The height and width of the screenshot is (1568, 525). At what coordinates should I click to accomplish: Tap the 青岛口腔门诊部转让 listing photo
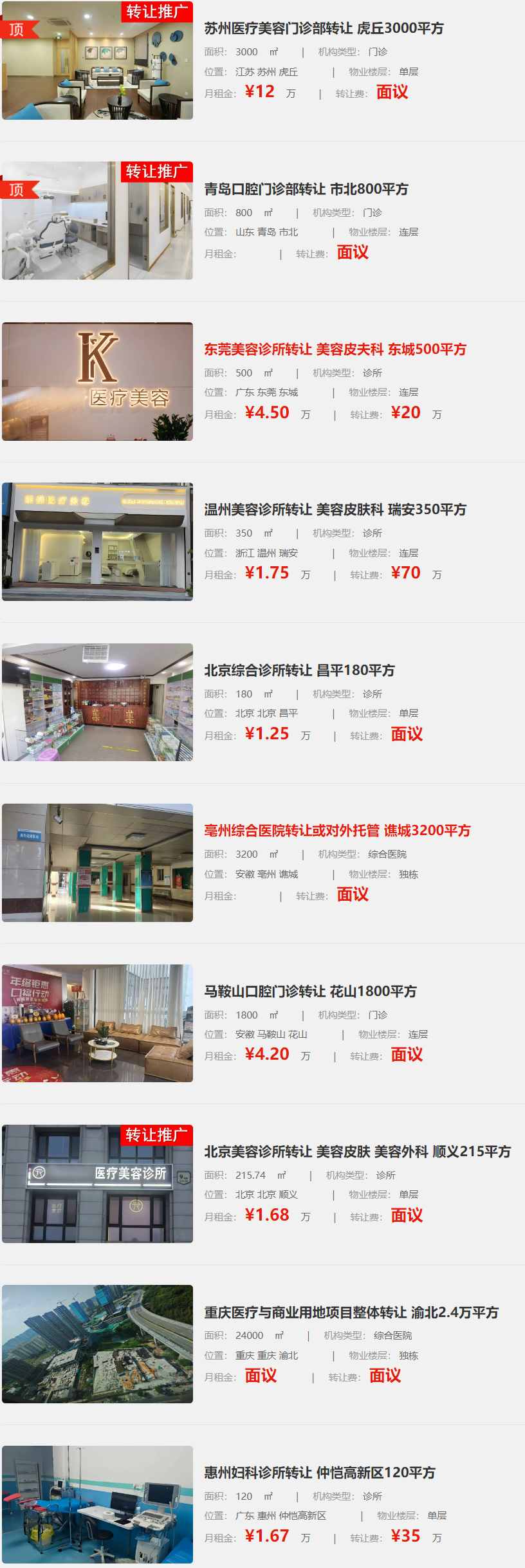97,221
